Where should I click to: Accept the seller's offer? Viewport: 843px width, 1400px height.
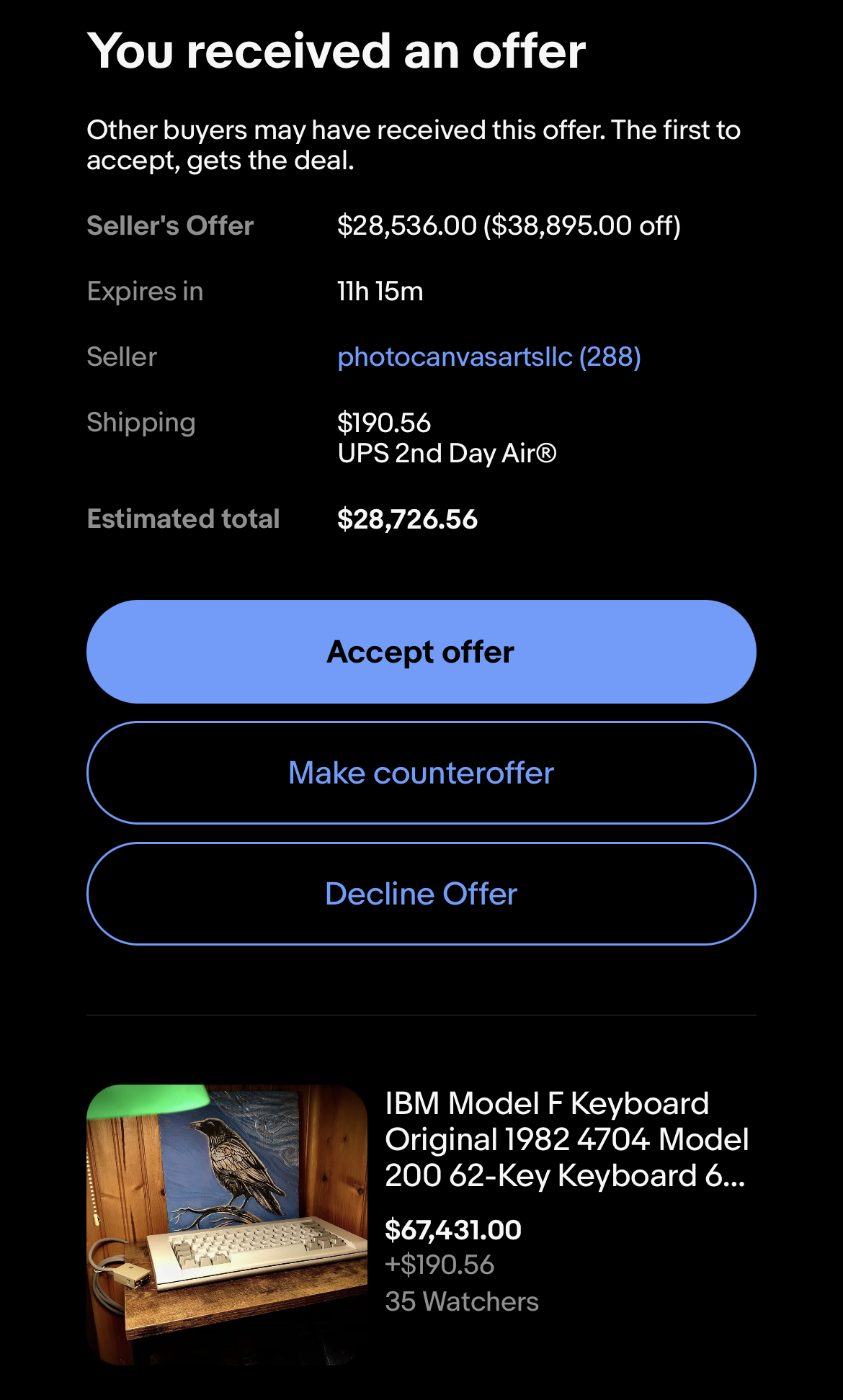click(421, 652)
